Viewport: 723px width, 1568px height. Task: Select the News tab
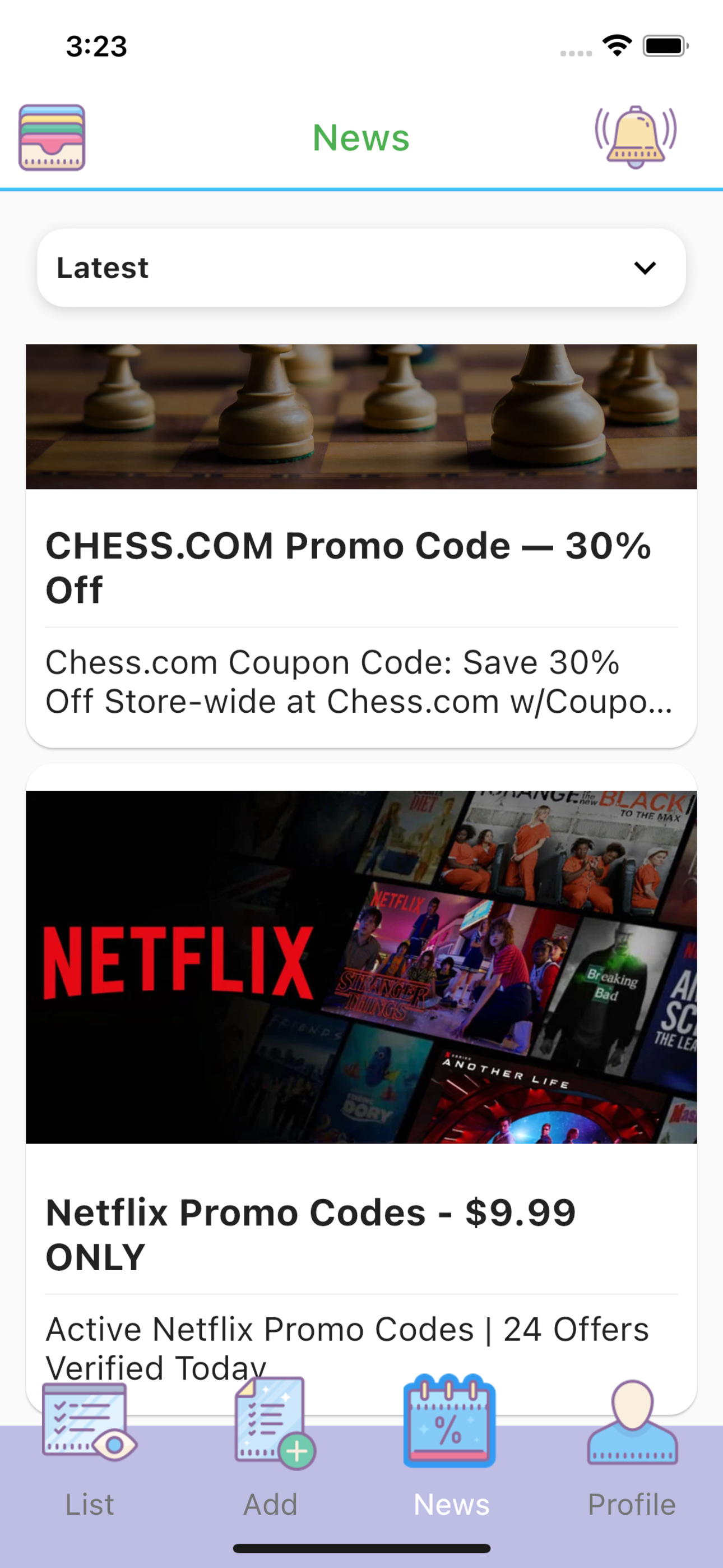pos(451,1449)
